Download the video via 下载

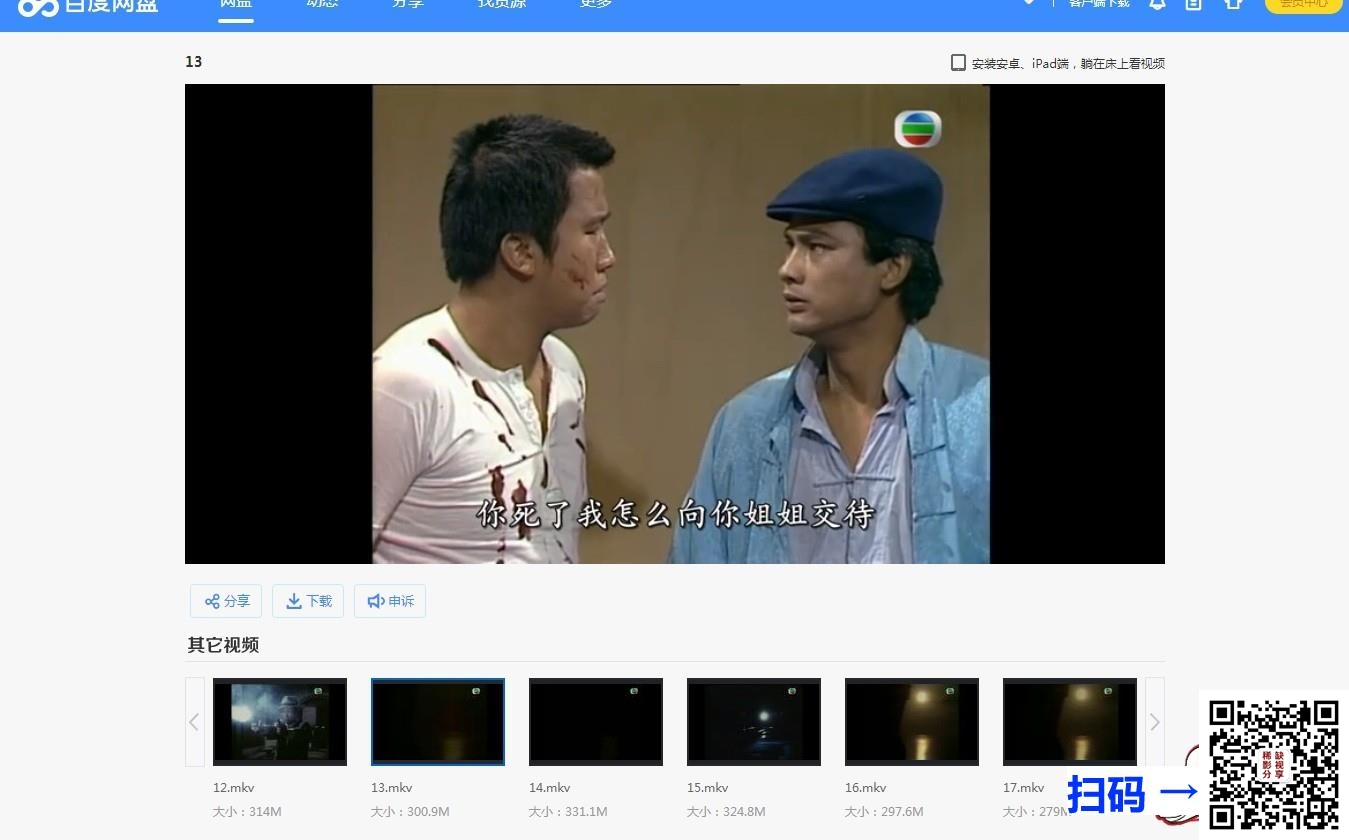308,601
